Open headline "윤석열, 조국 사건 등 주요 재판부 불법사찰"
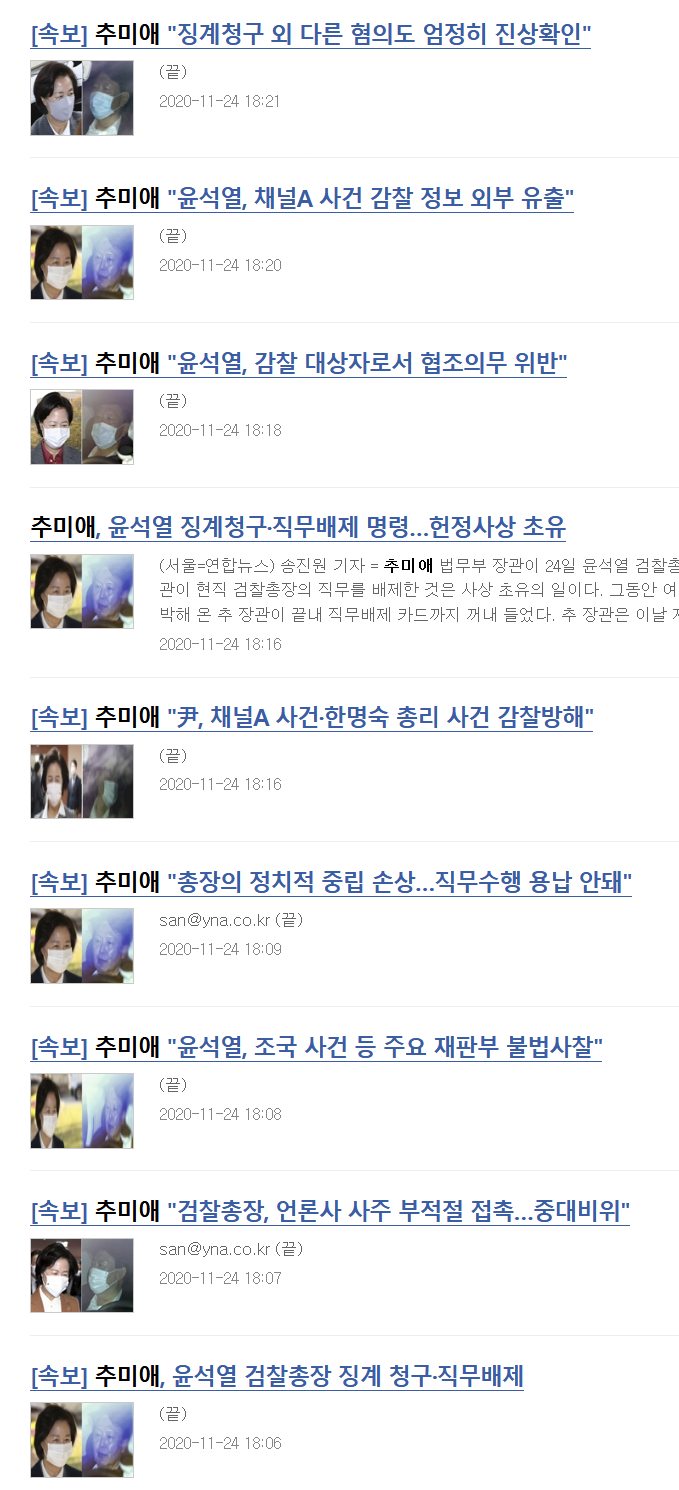This screenshot has height=1490, width=679. (316, 1047)
